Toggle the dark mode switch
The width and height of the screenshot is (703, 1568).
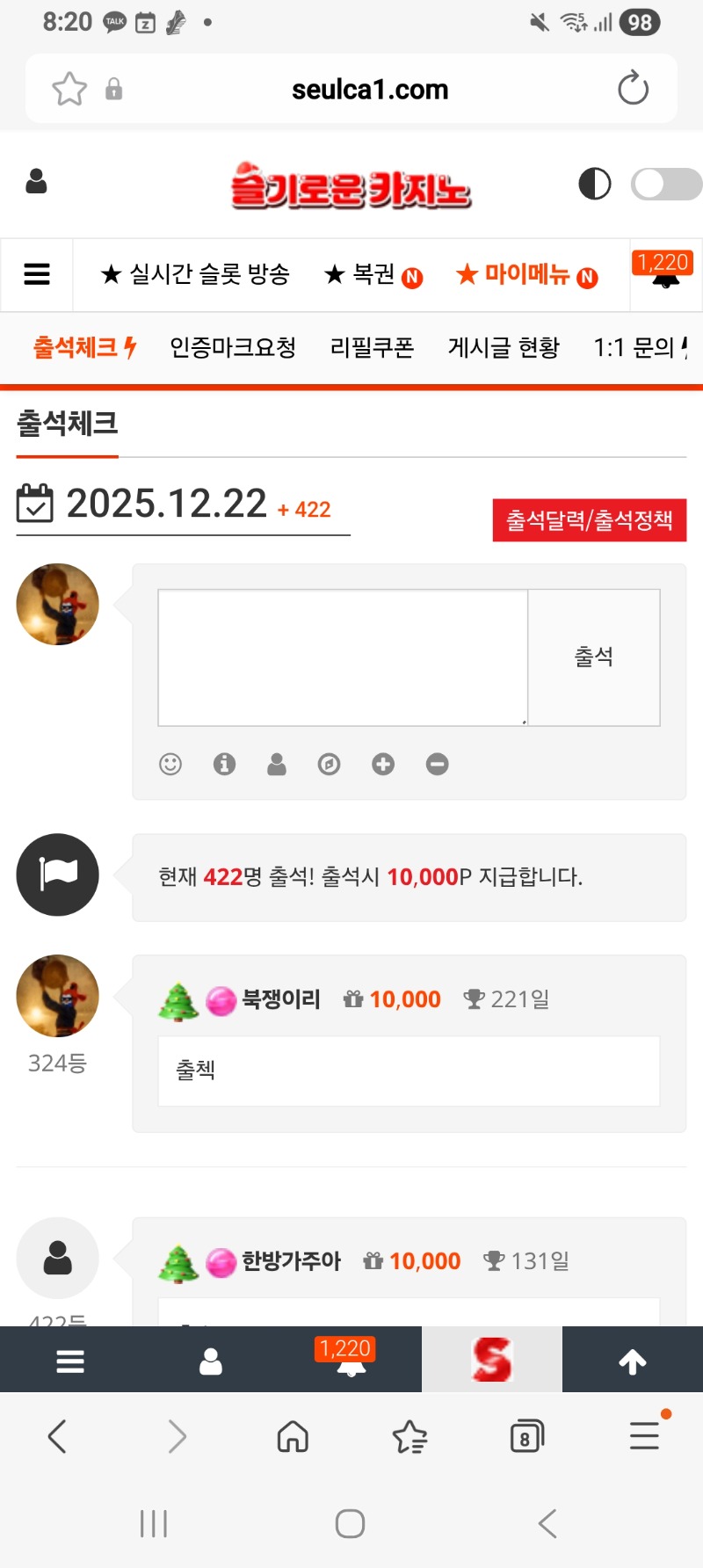(665, 185)
